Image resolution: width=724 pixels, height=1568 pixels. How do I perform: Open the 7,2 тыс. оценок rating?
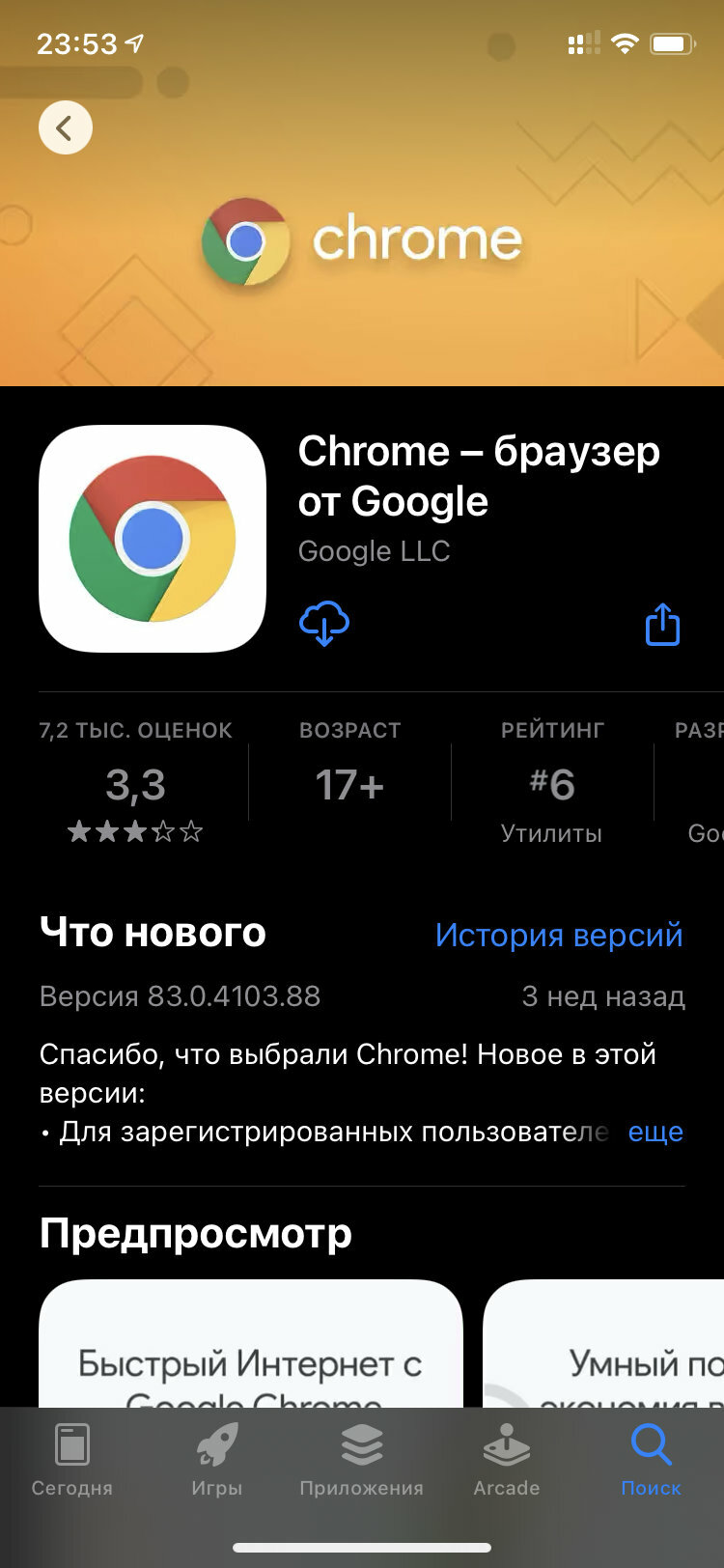[x=135, y=782]
